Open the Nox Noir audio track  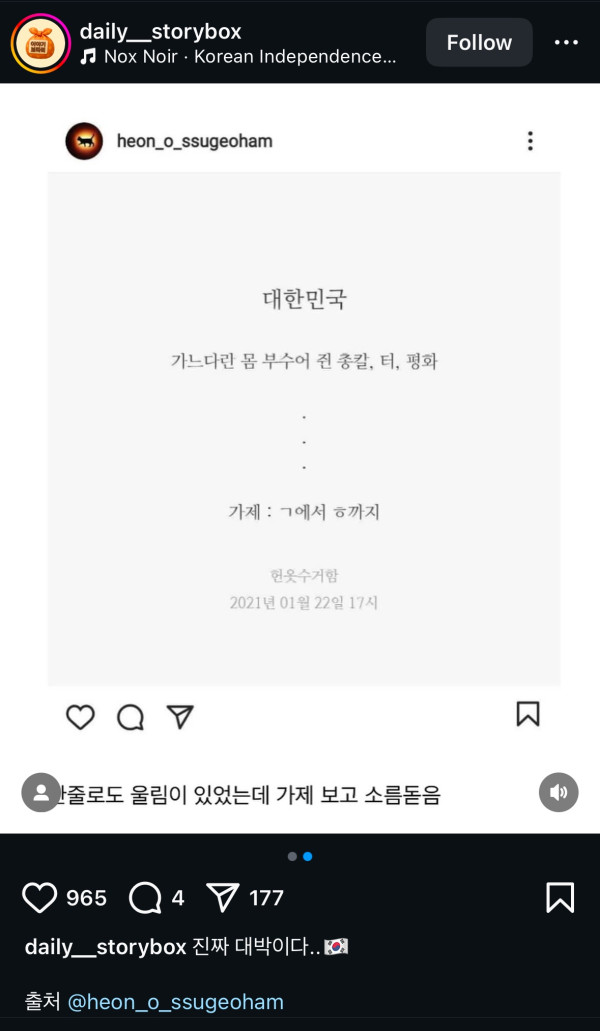pyautogui.click(x=240, y=57)
